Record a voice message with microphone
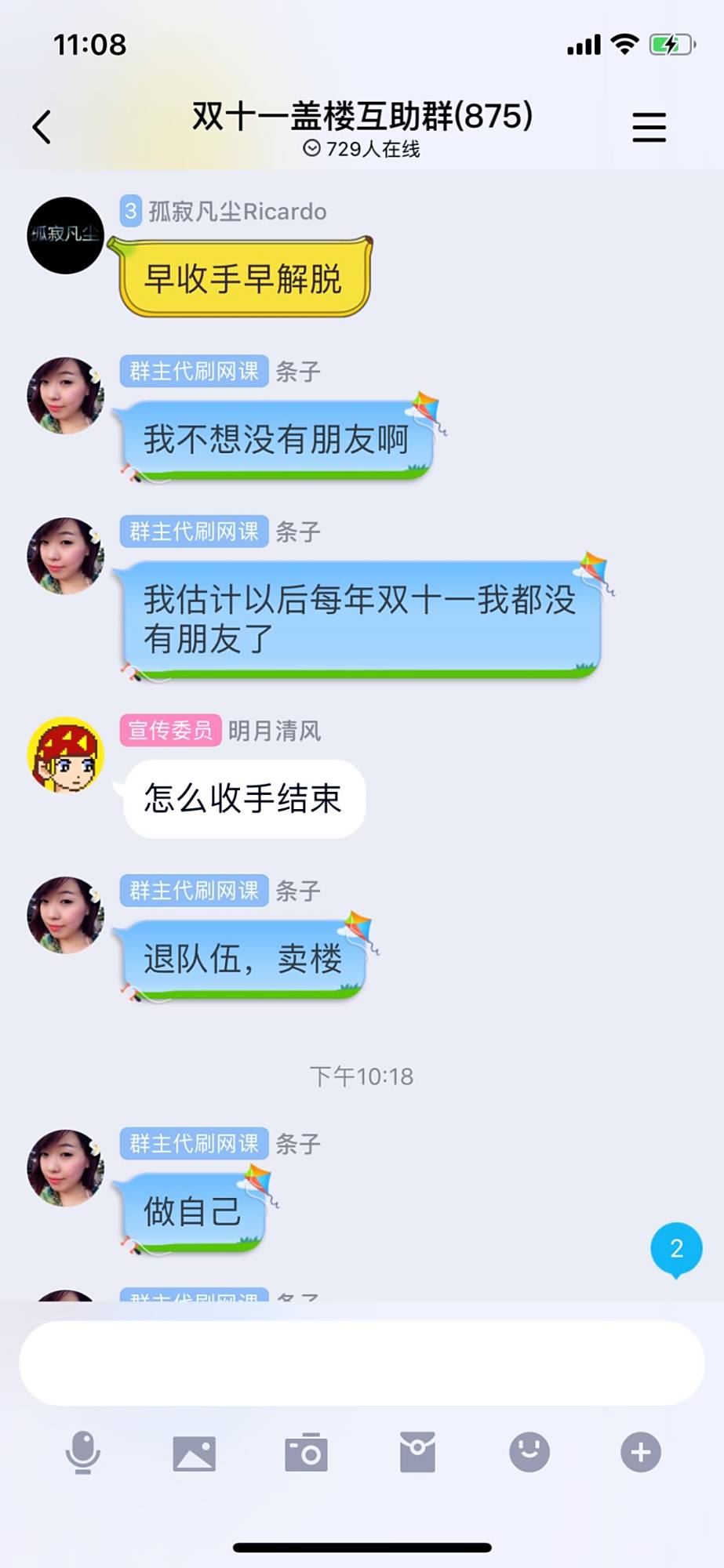The height and width of the screenshot is (1568, 724). click(x=82, y=1453)
